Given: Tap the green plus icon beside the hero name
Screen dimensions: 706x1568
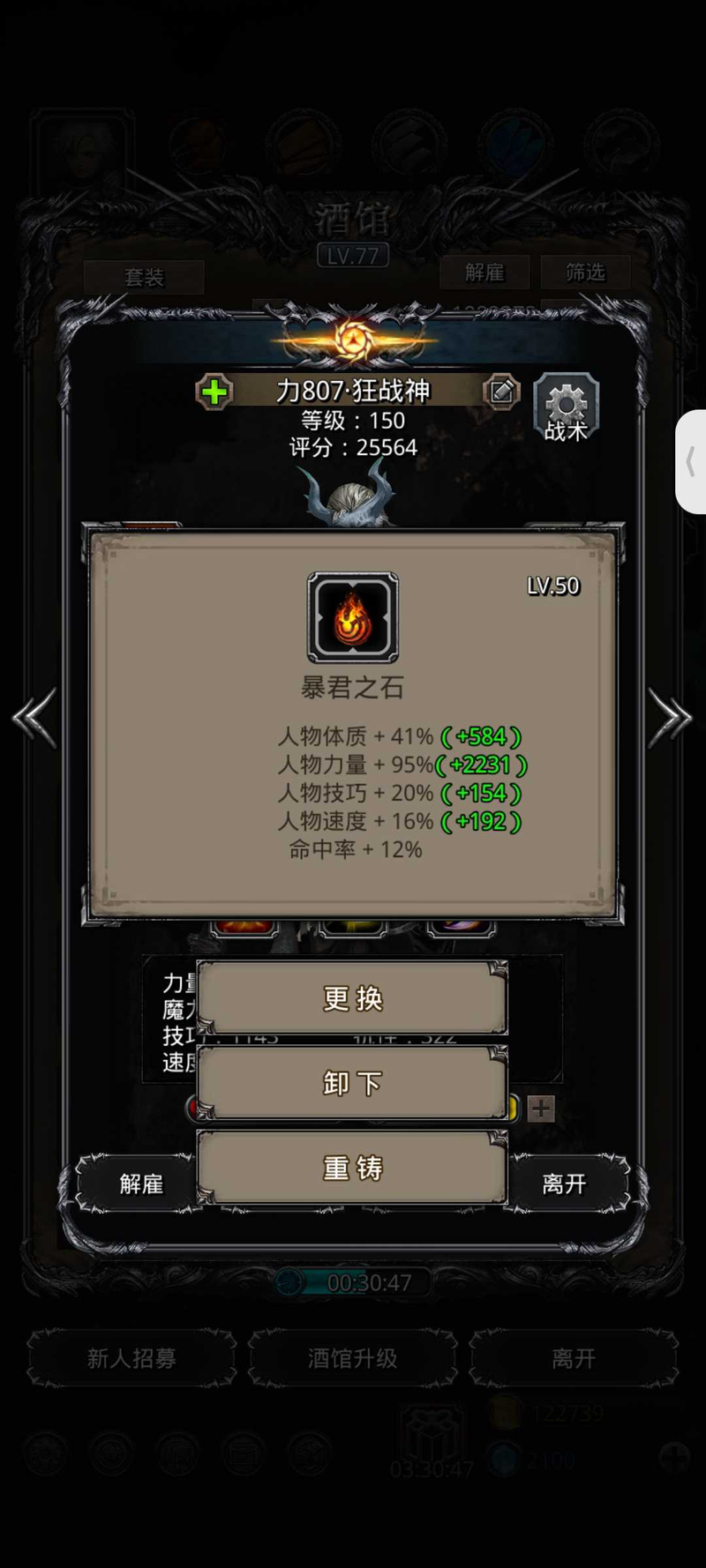Looking at the screenshot, I should click(x=214, y=391).
